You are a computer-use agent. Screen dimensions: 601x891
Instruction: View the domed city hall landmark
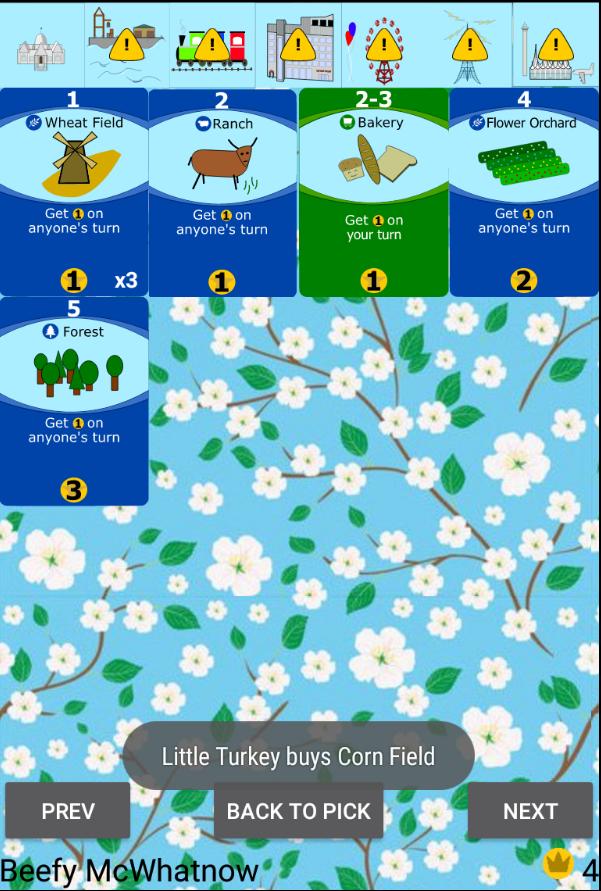(x=41, y=45)
